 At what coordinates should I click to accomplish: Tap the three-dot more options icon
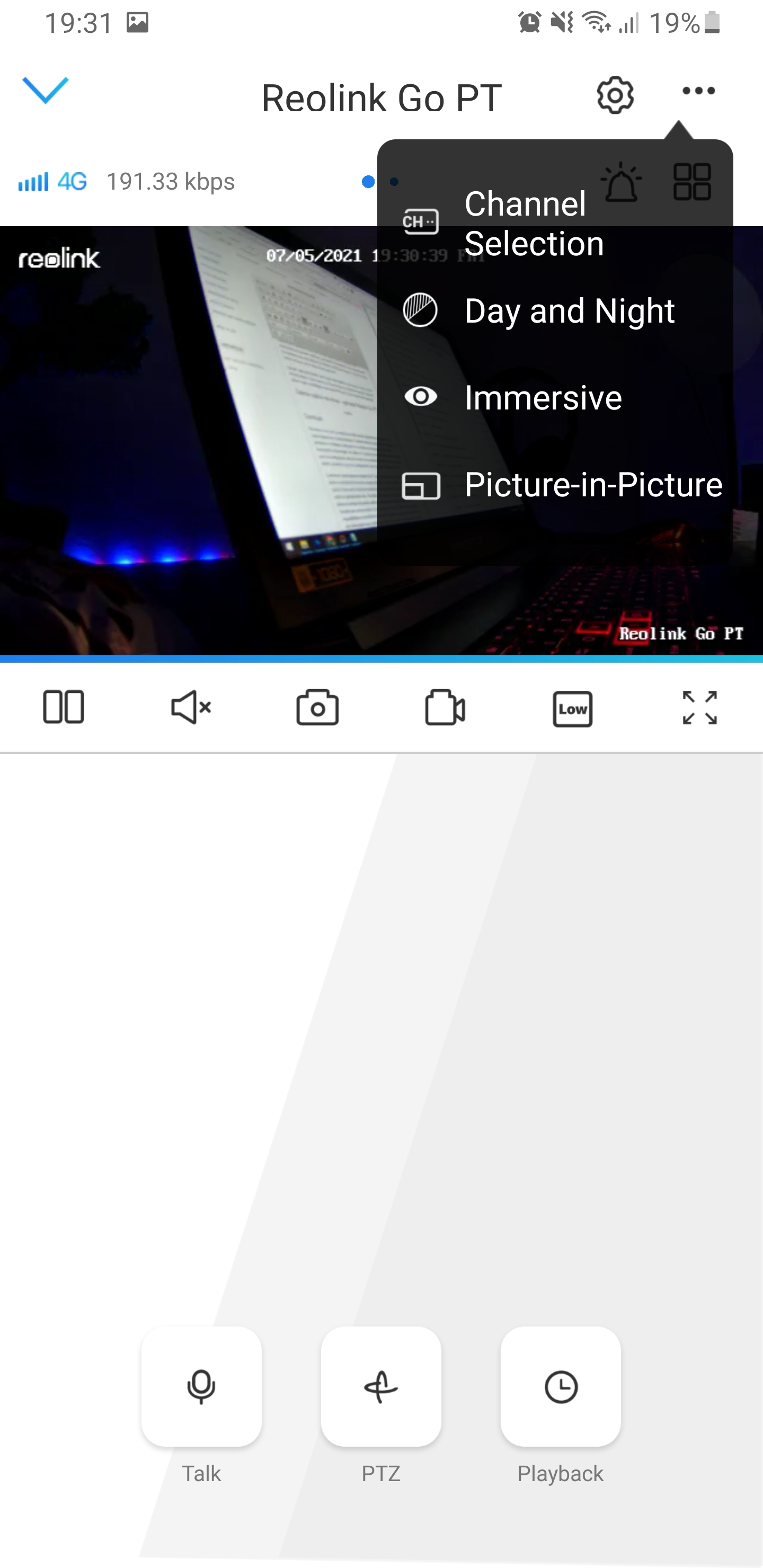698,91
